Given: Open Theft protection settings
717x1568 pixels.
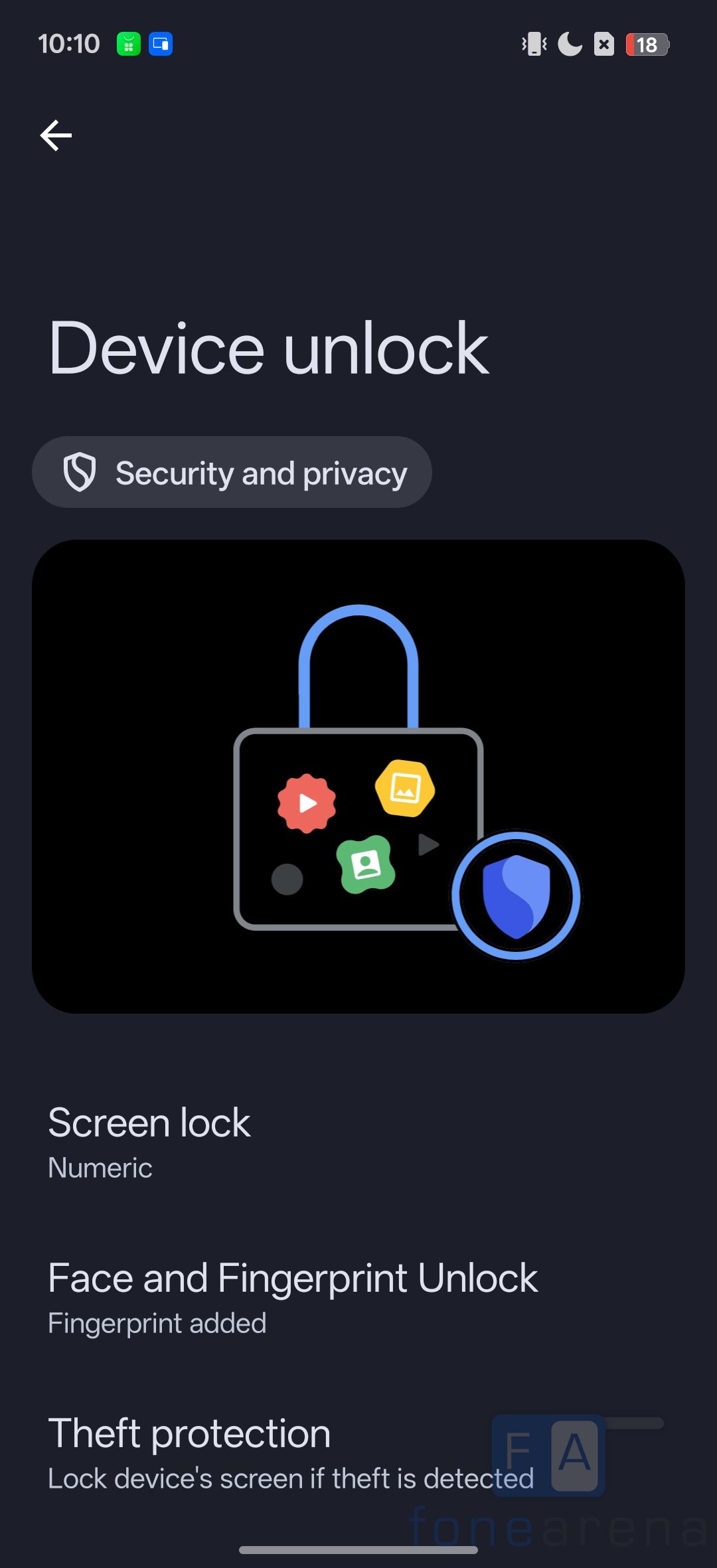Looking at the screenshot, I should (x=266, y=1452).
